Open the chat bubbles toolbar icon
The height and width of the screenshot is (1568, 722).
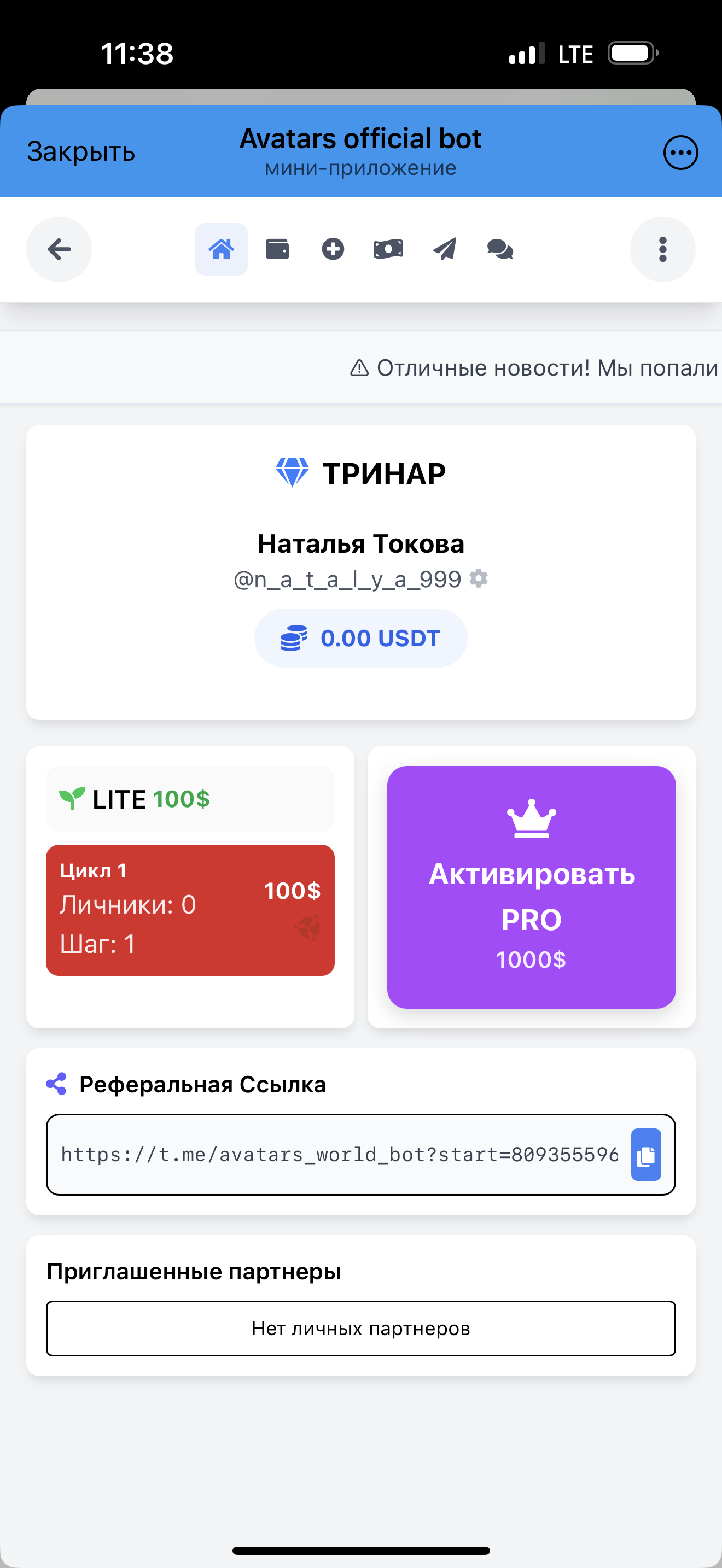500,249
